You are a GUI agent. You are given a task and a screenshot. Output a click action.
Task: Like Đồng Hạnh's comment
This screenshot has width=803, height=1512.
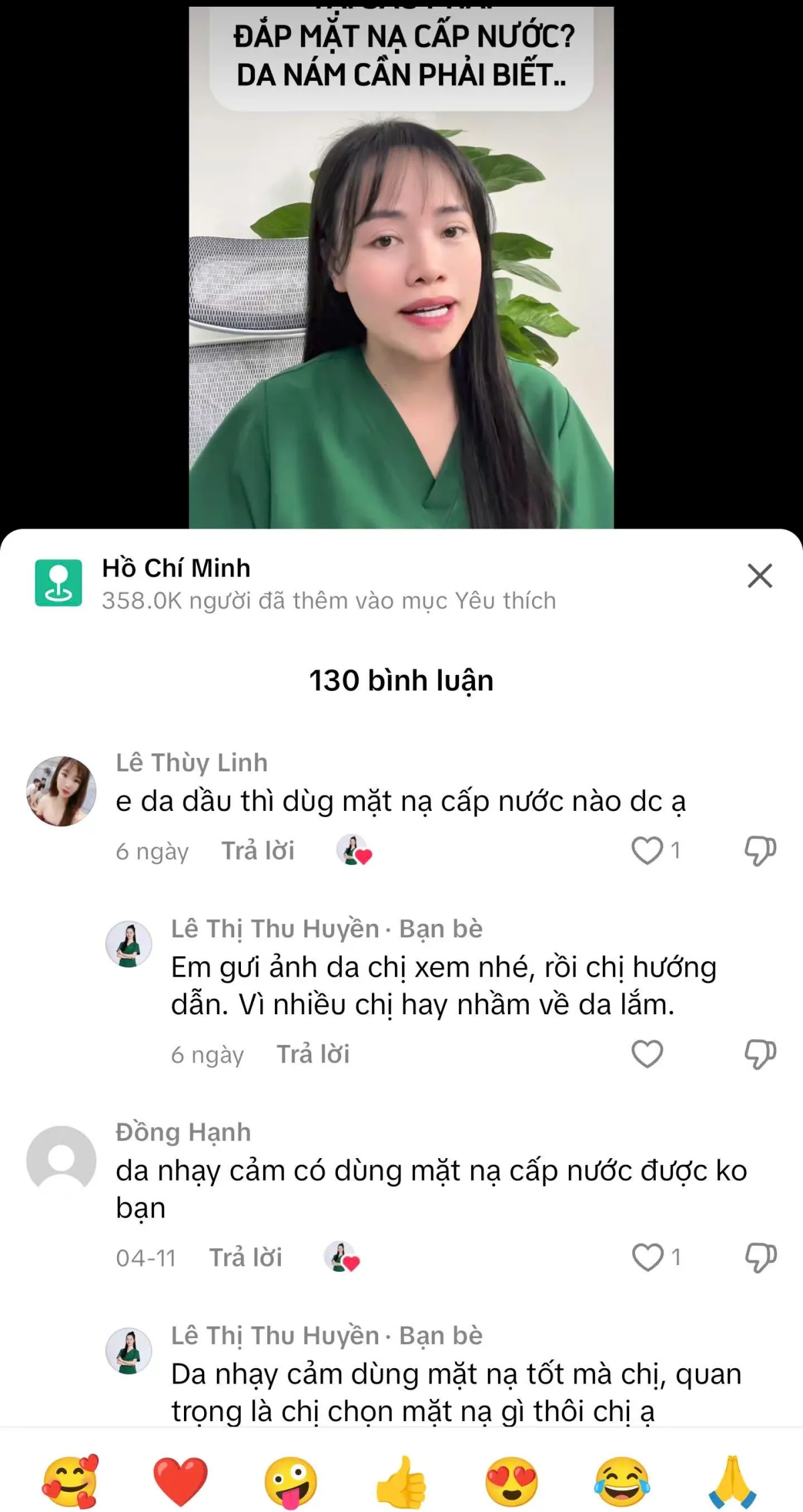647,1257
